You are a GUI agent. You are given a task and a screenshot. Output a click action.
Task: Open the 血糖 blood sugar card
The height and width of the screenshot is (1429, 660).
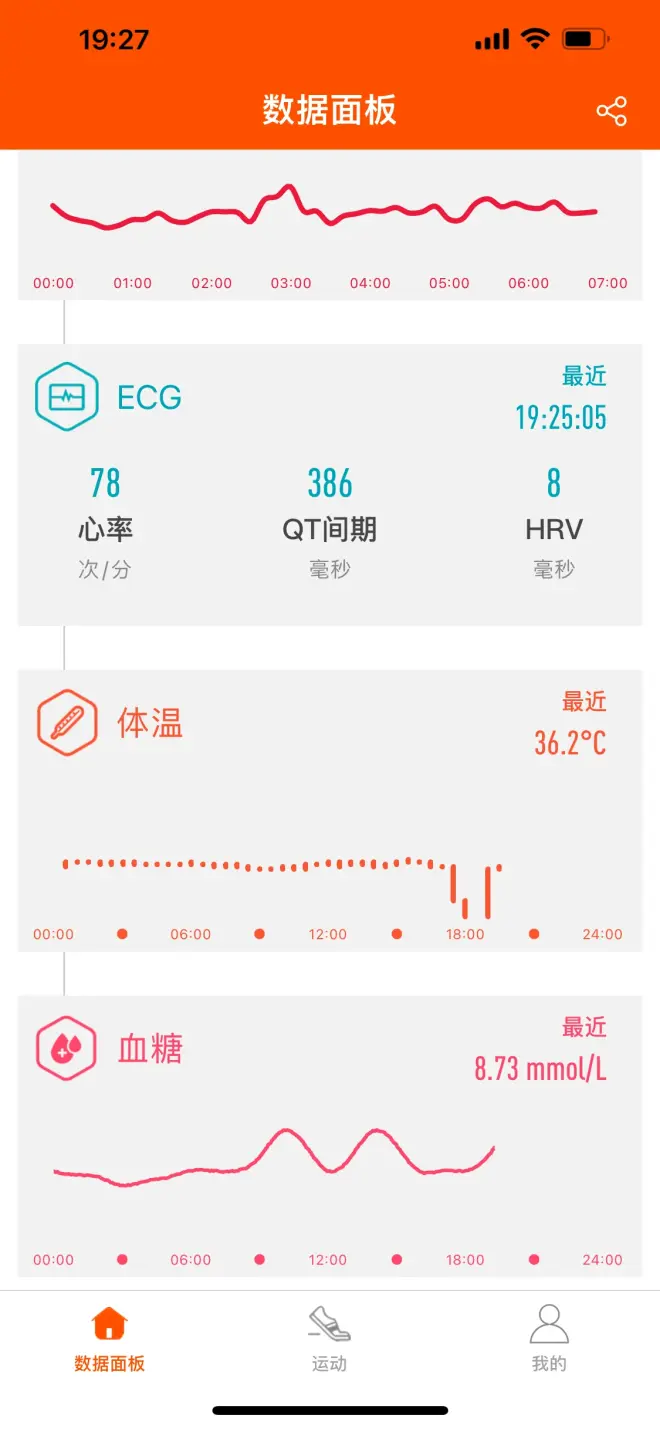(x=329, y=1135)
